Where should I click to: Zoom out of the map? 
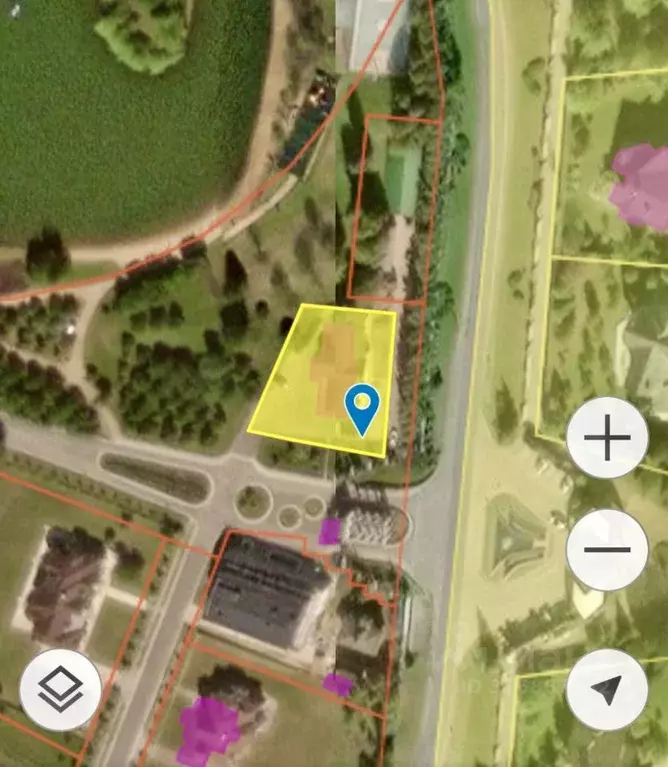pos(607,549)
